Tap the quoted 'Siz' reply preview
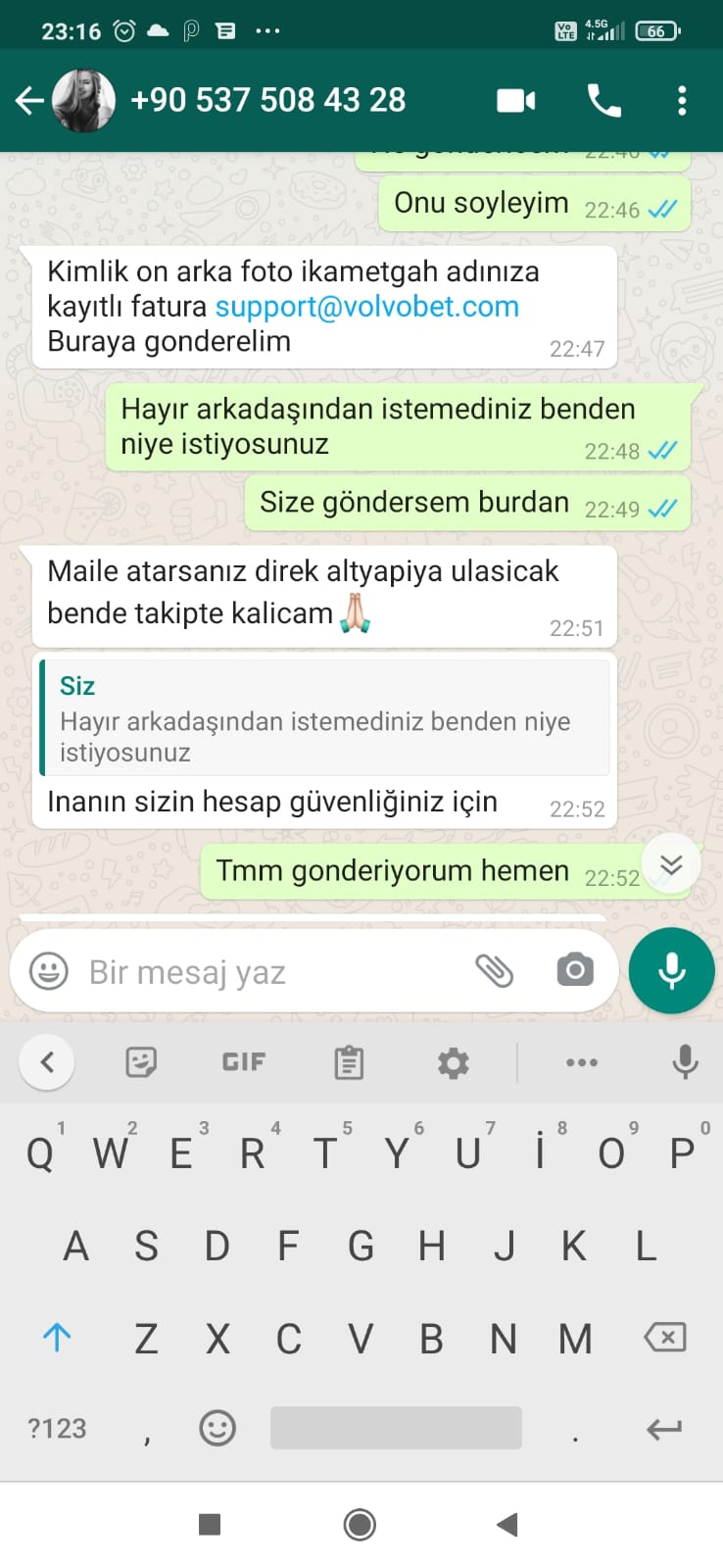This screenshot has height=1568, width=723. point(324,717)
